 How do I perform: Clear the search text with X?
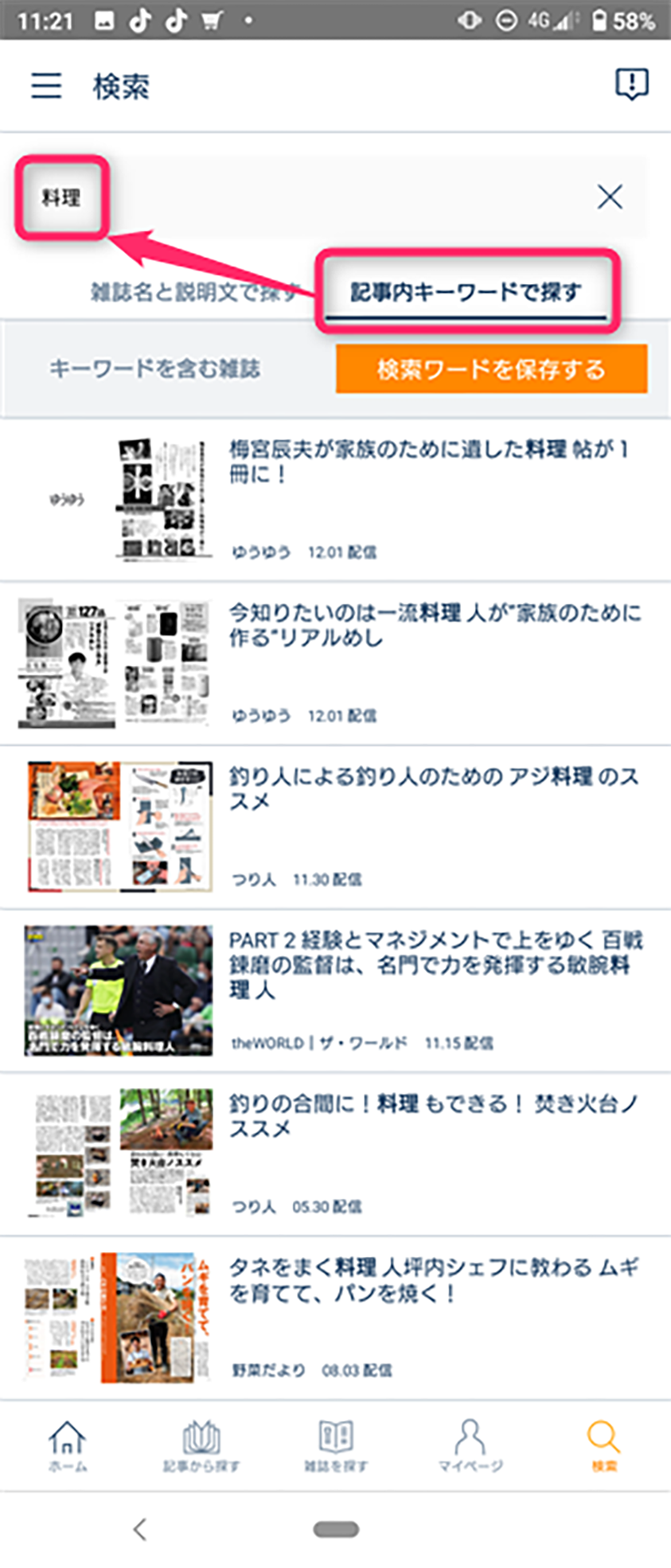[x=610, y=196]
